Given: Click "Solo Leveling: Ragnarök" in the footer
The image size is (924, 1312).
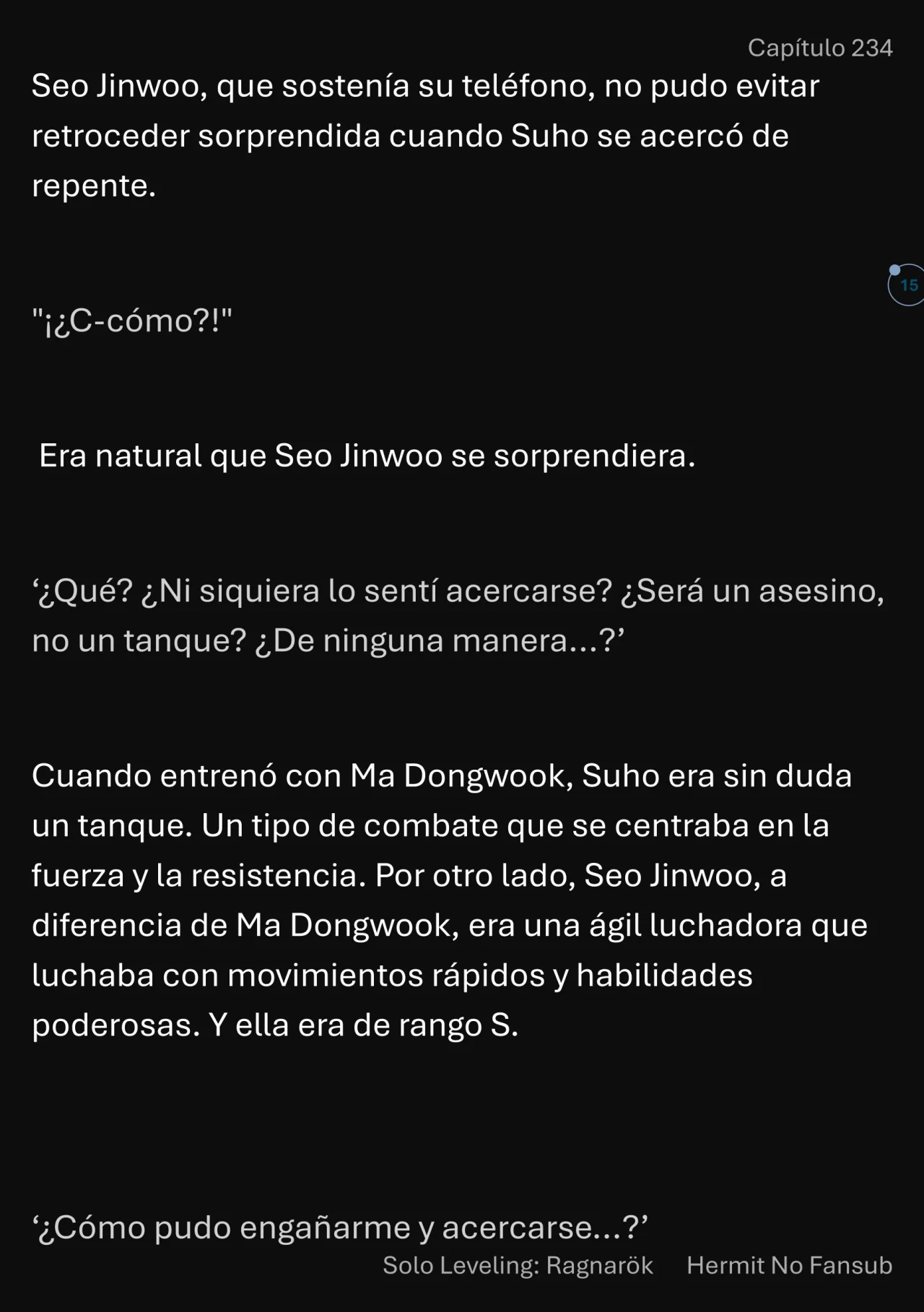Looking at the screenshot, I should (x=517, y=1266).
